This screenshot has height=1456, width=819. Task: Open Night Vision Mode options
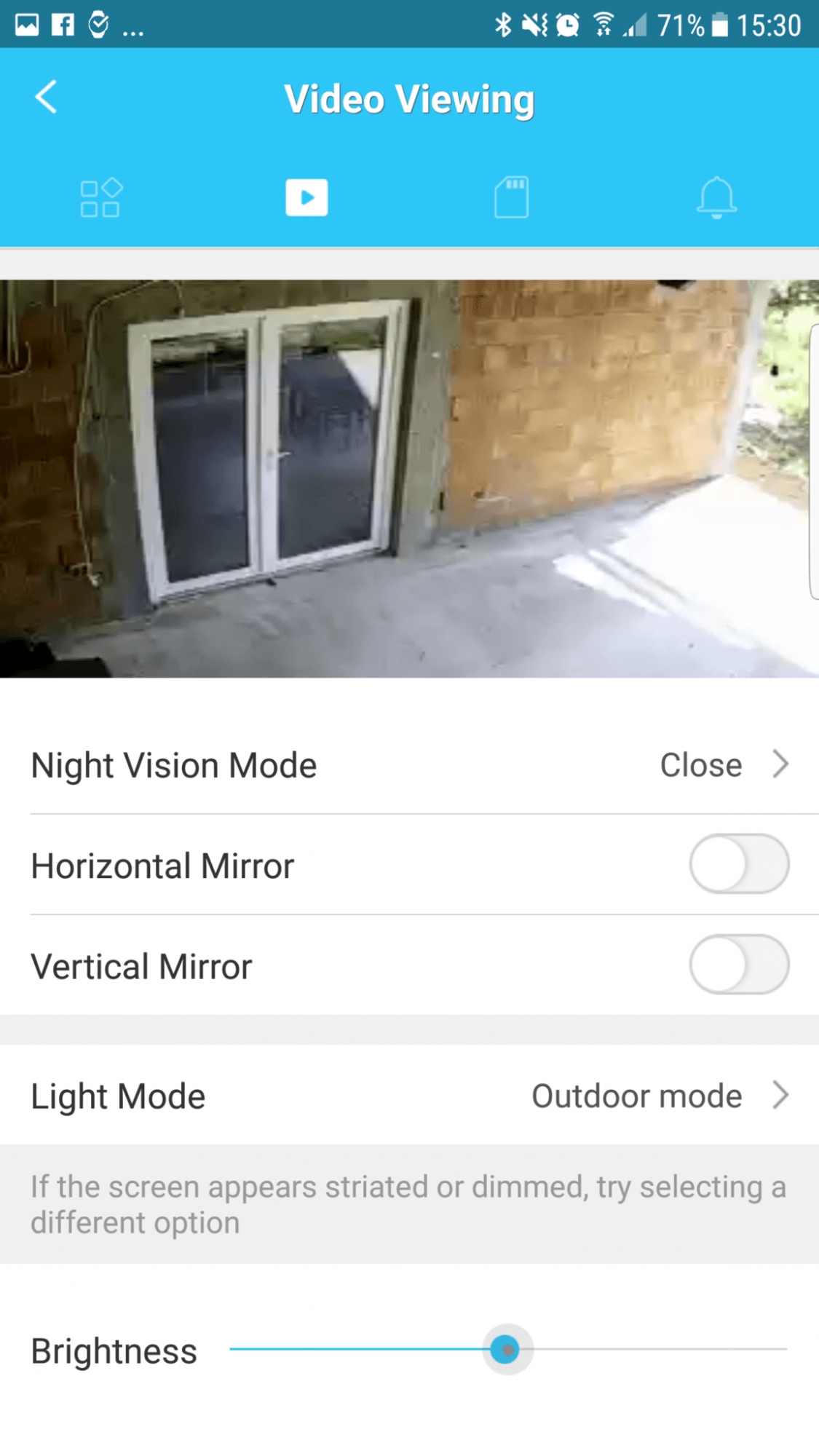click(409, 765)
